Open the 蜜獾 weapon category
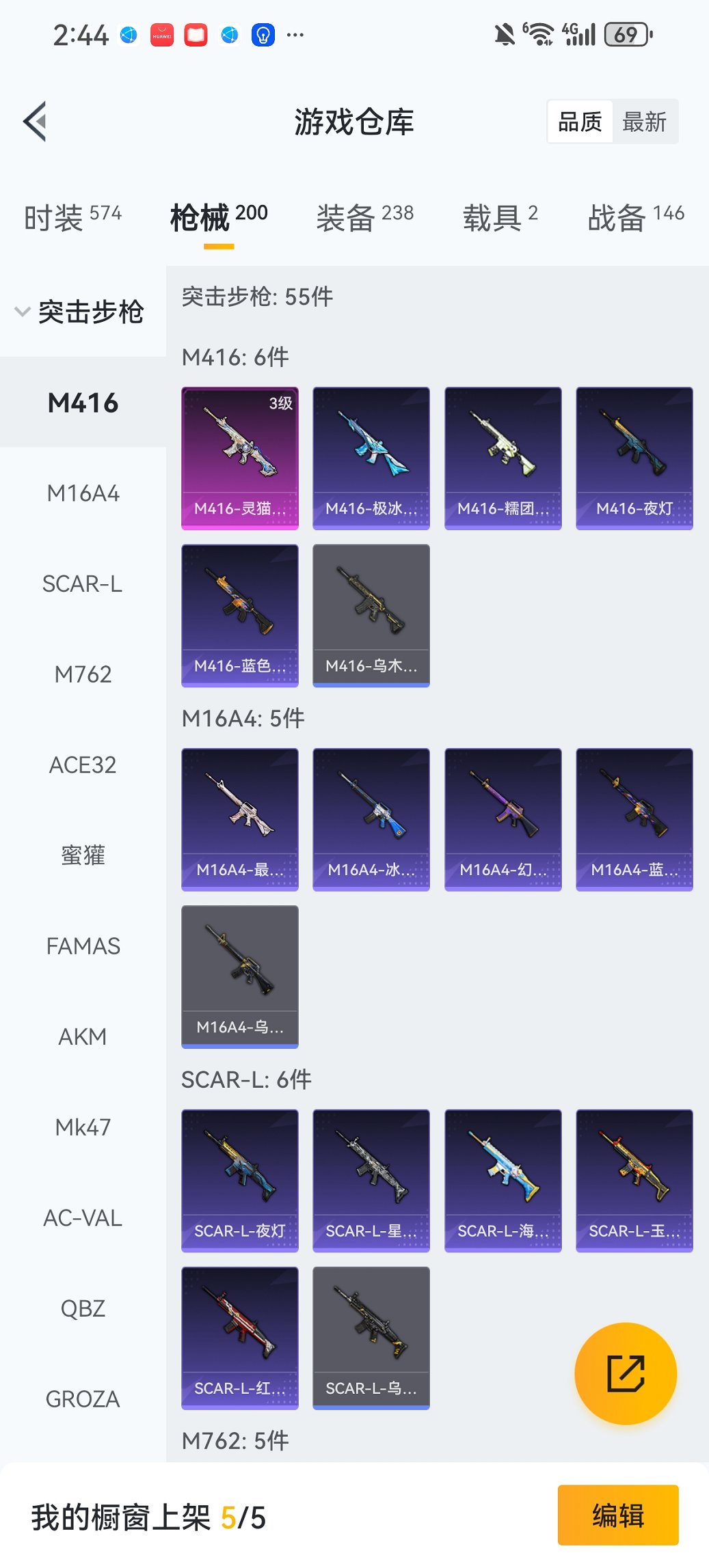709x1568 pixels. pyautogui.click(x=83, y=855)
